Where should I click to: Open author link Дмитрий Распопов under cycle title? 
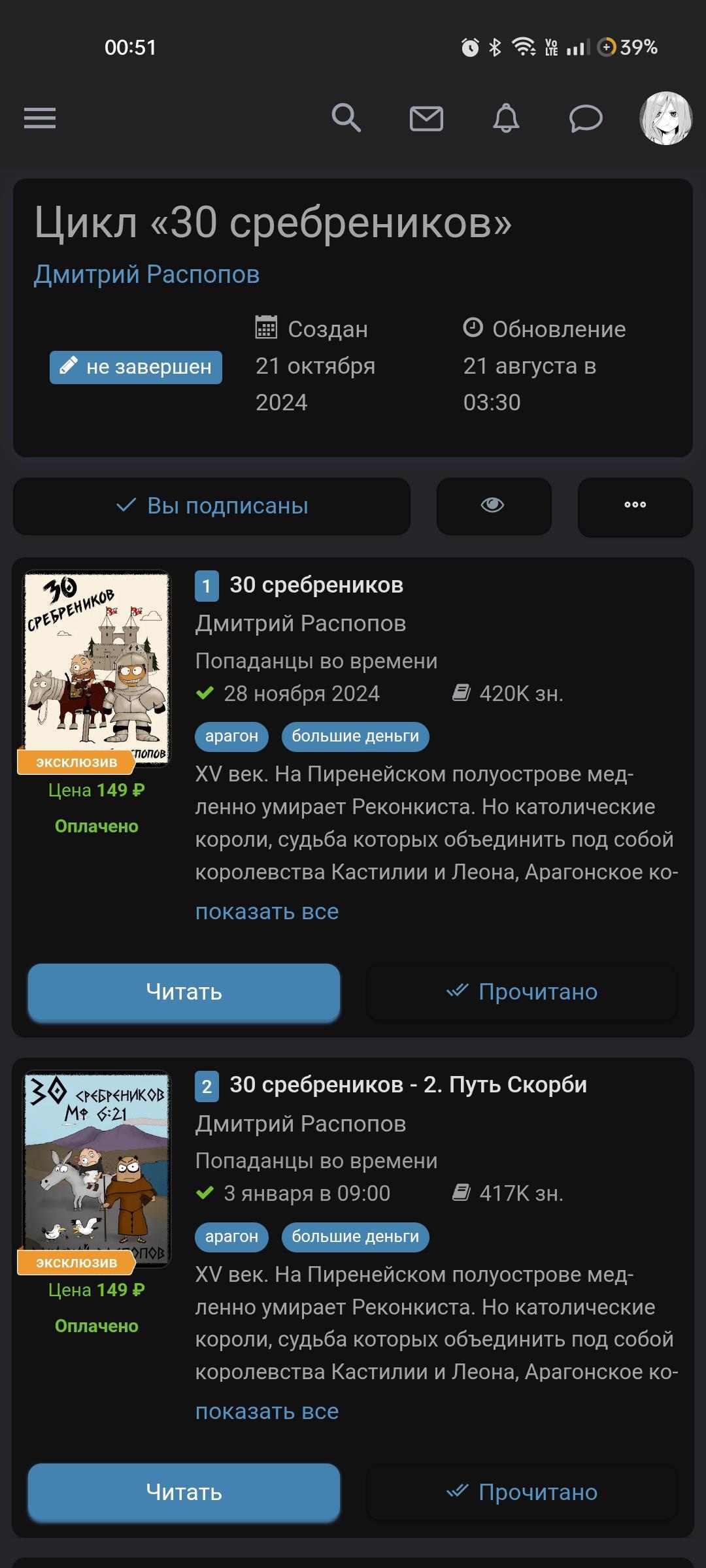[x=146, y=274]
